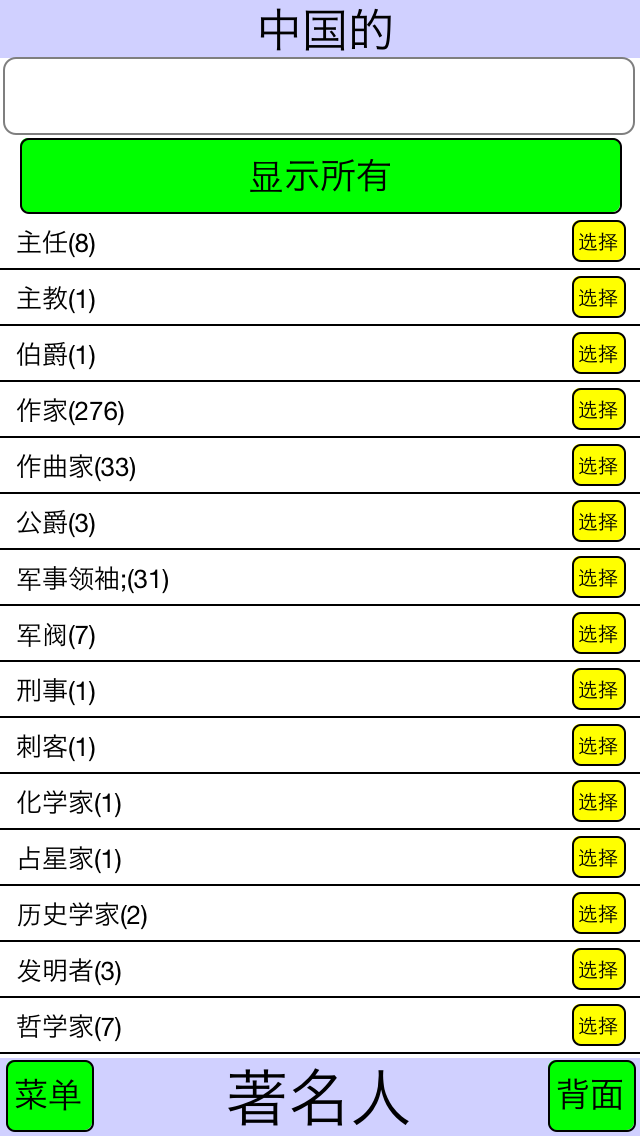Image resolution: width=640 pixels, height=1136 pixels.
Task: Choose 伯爵(1) with its 选择 button
Action: point(599,354)
